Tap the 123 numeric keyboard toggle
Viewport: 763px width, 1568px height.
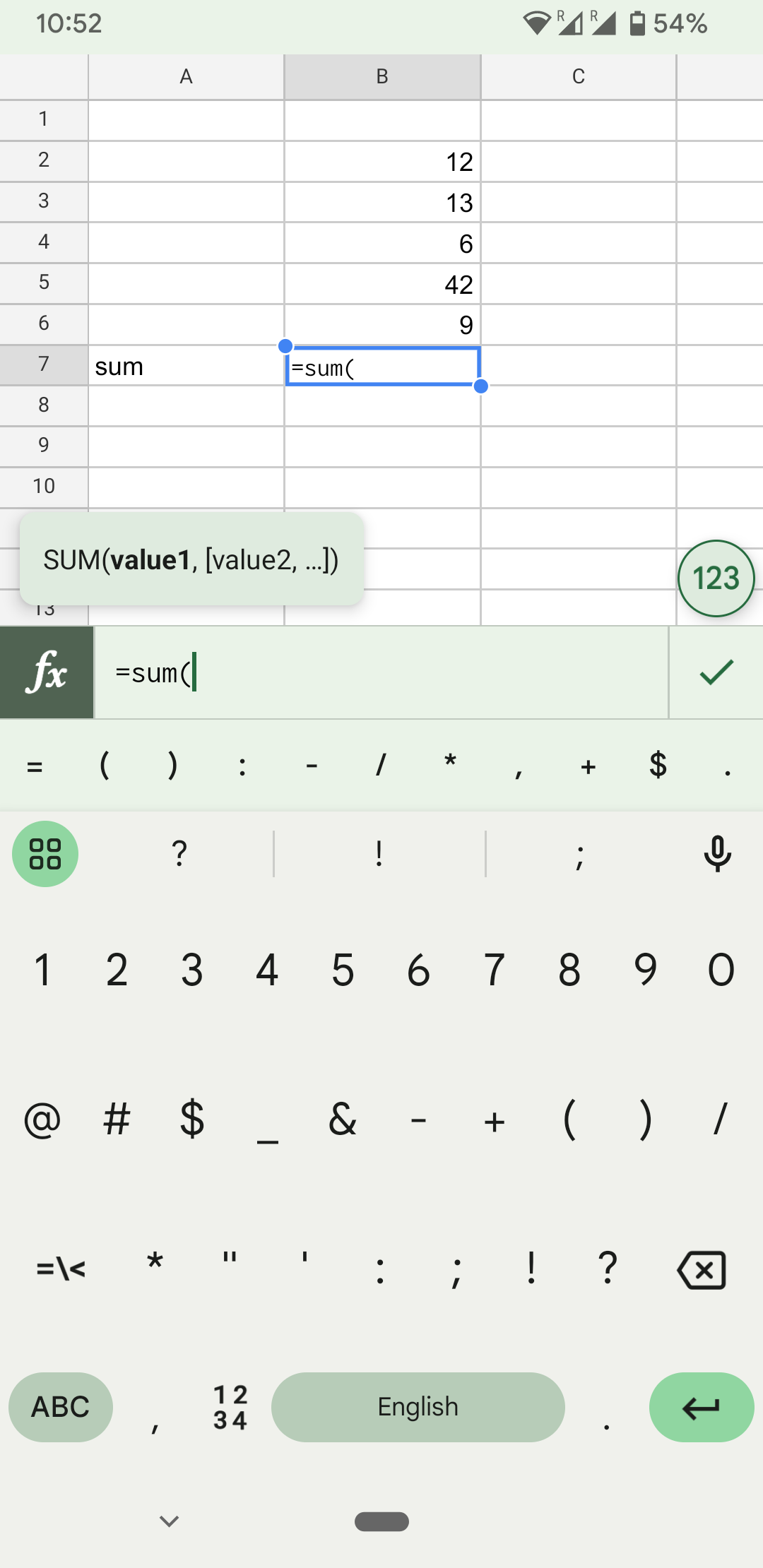(716, 578)
